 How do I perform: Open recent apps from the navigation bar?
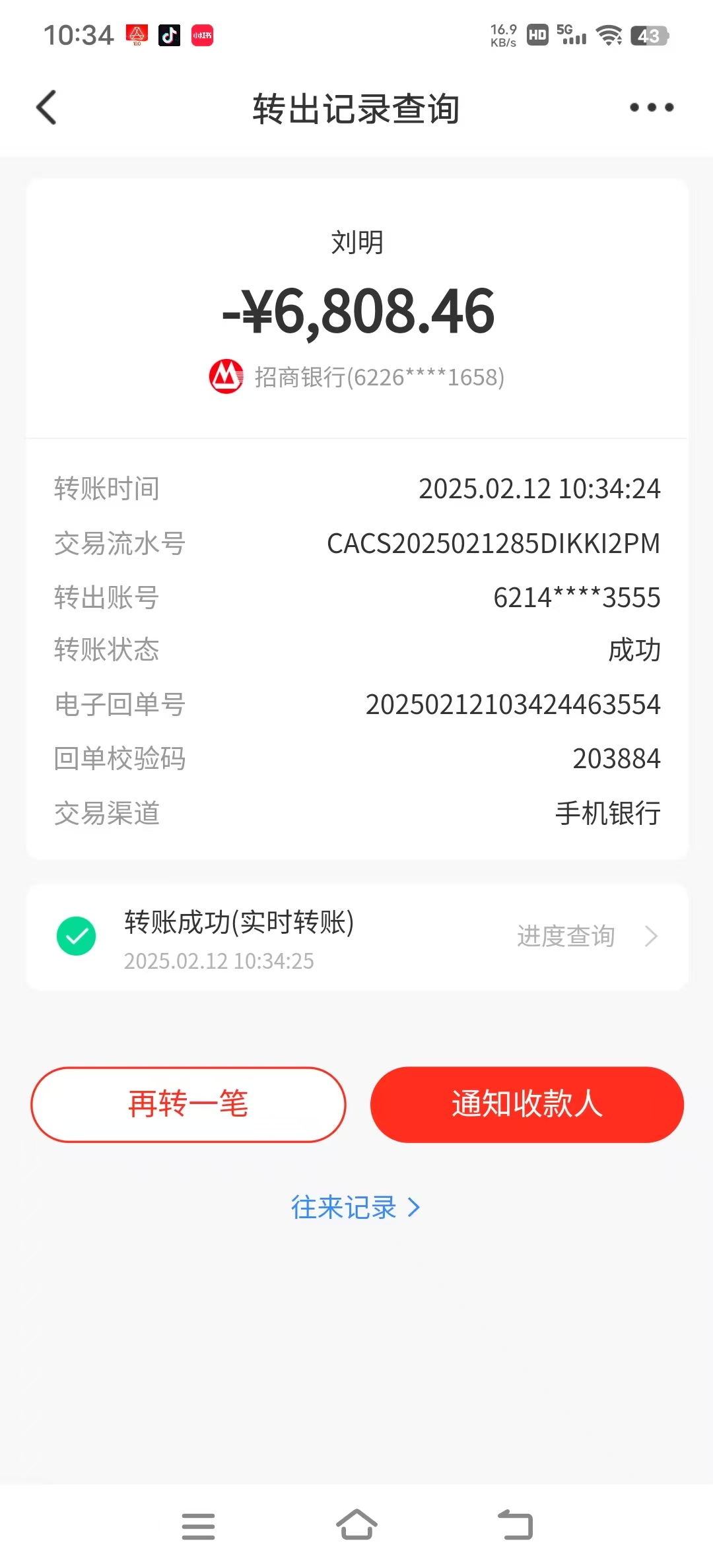198,1526
